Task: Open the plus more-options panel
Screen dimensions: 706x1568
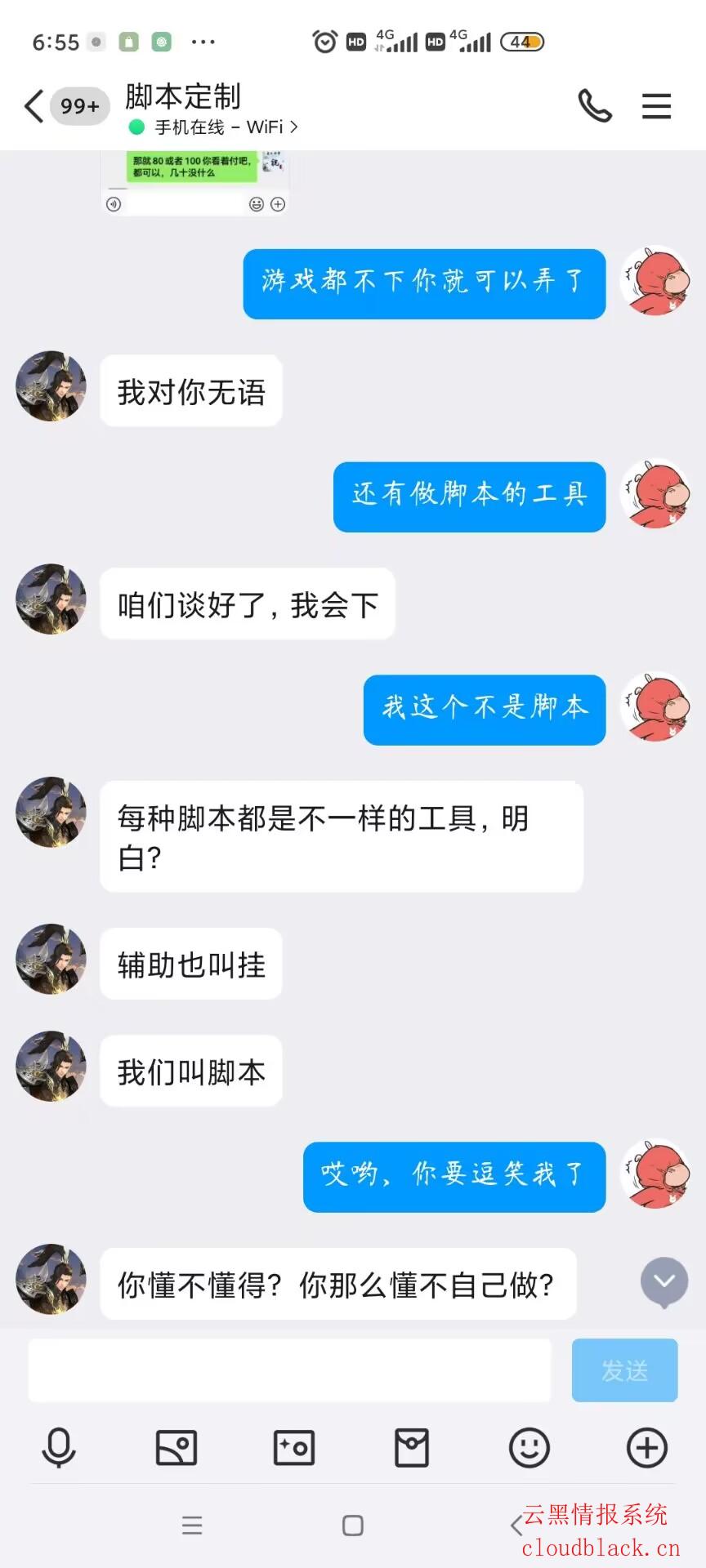Action: coord(646,1448)
